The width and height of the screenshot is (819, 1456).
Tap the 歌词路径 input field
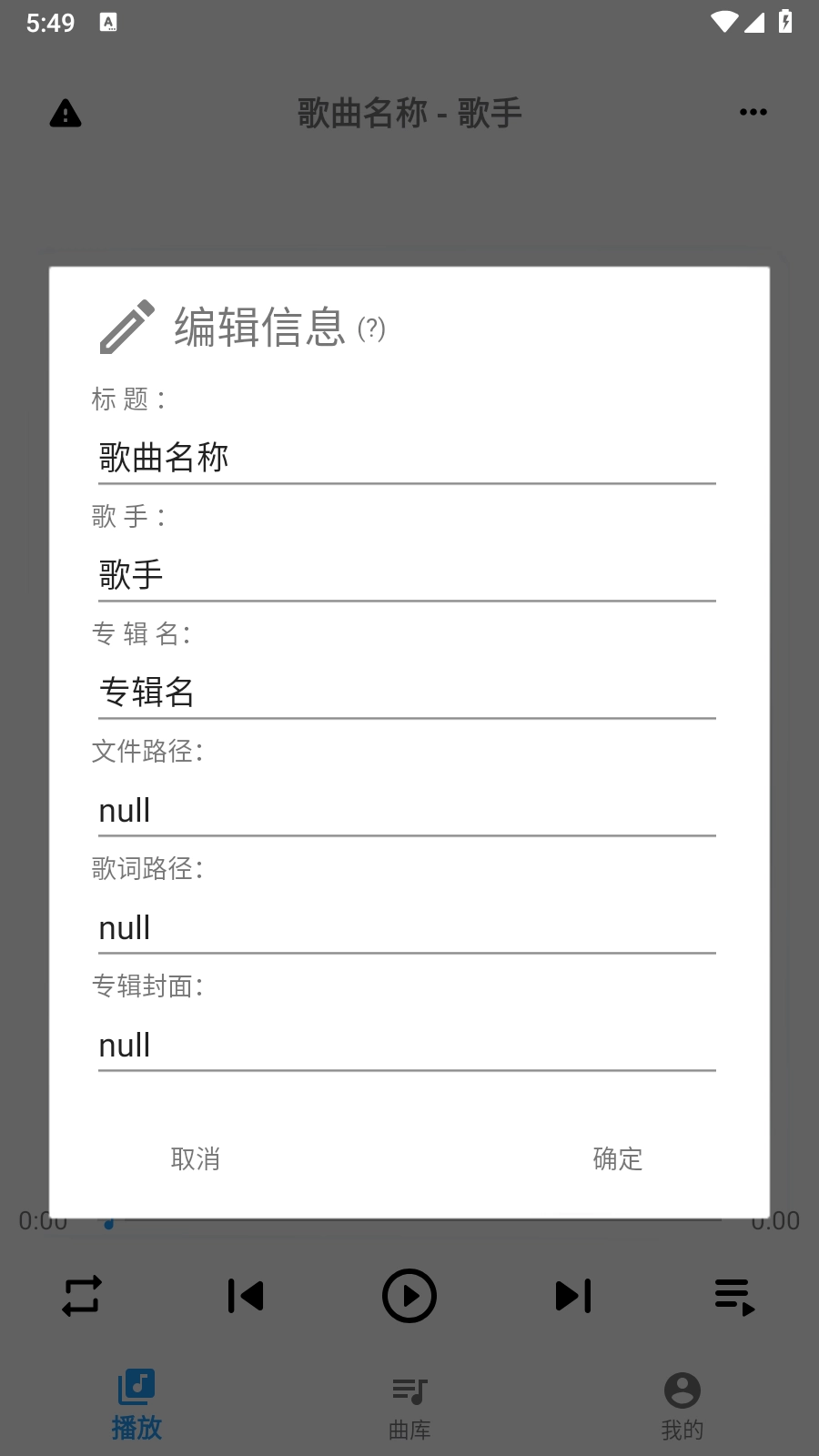click(x=406, y=926)
